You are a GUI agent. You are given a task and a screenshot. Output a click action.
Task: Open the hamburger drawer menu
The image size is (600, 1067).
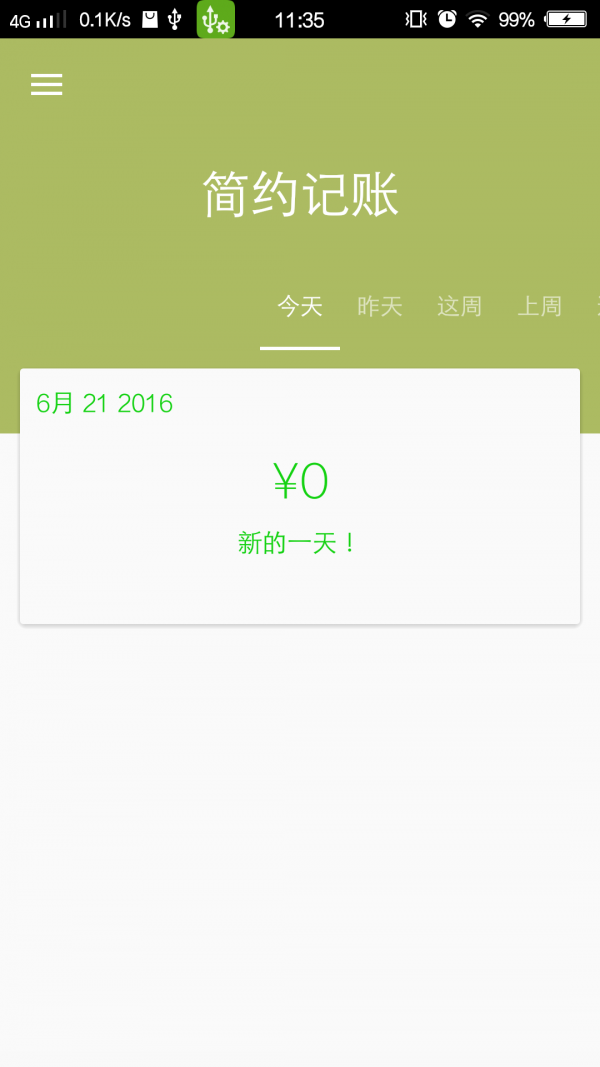[x=47, y=85]
